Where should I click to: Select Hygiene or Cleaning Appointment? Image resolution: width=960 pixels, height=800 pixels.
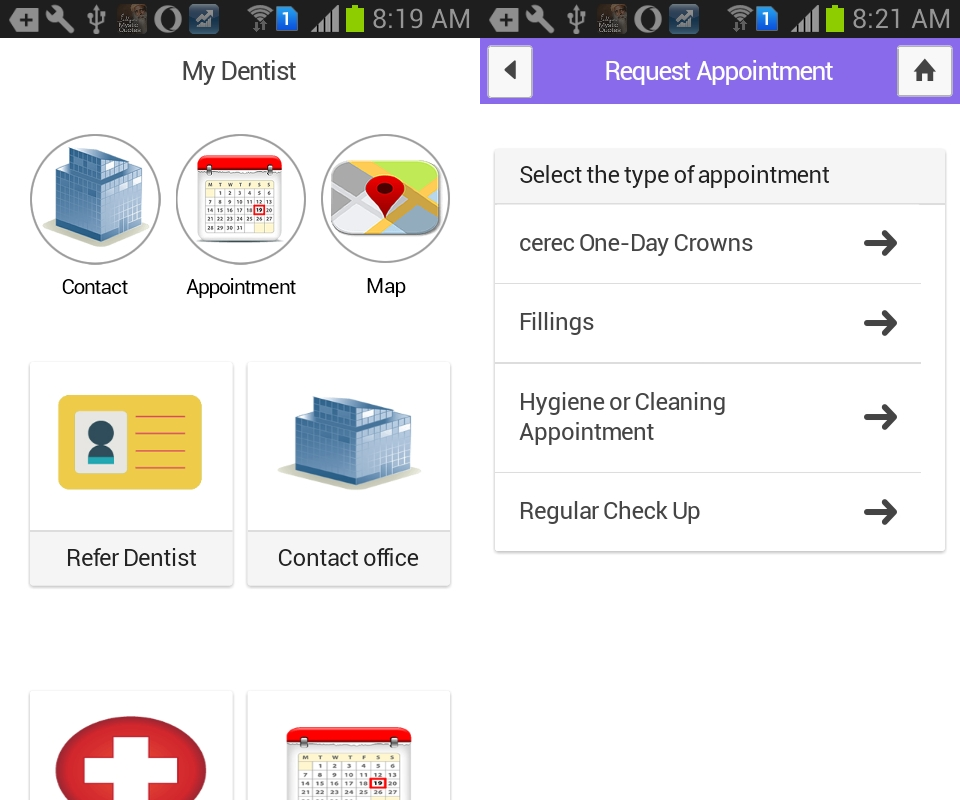click(x=708, y=417)
